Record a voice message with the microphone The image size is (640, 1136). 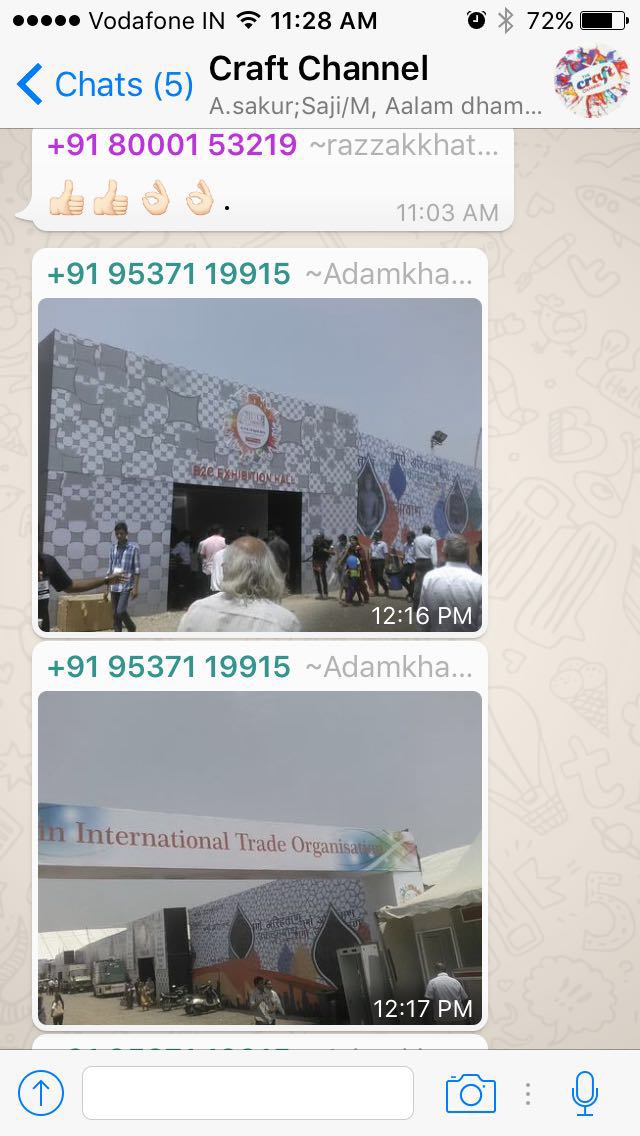pos(584,1093)
